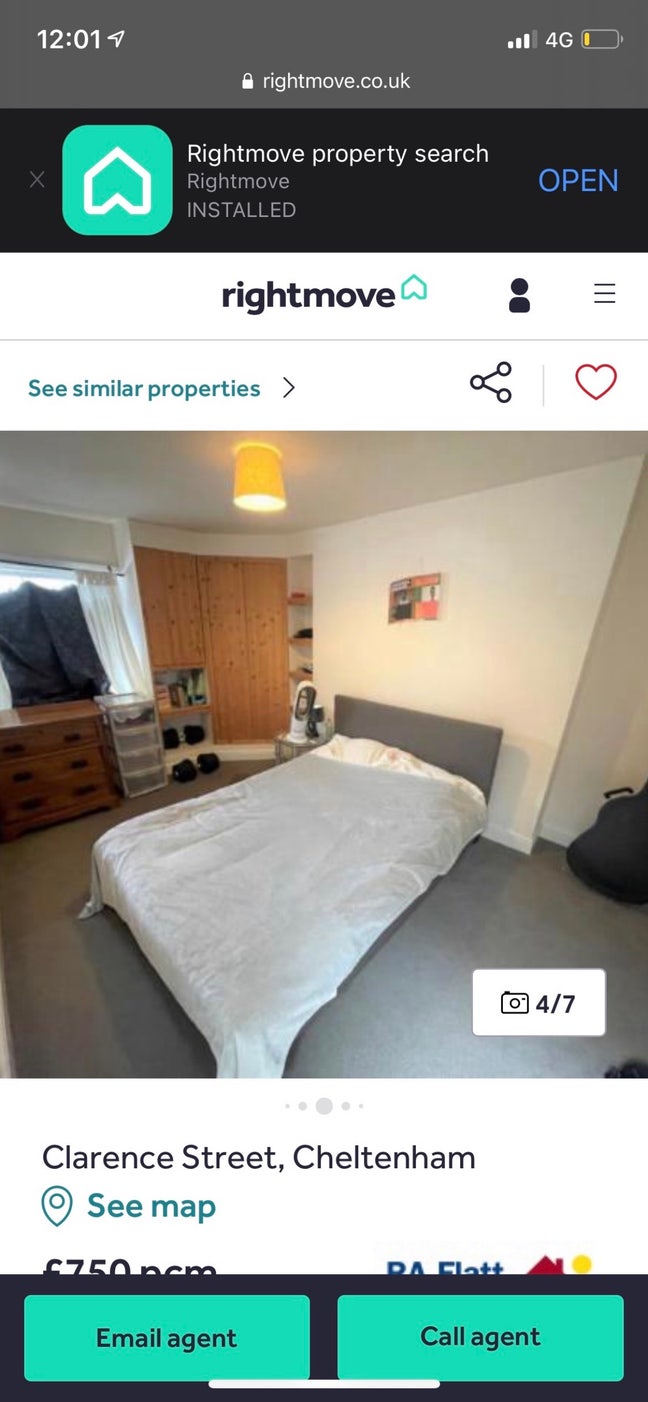The height and width of the screenshot is (1402, 648).
Task: Open the Rightmove app from banner
Action: [578, 180]
